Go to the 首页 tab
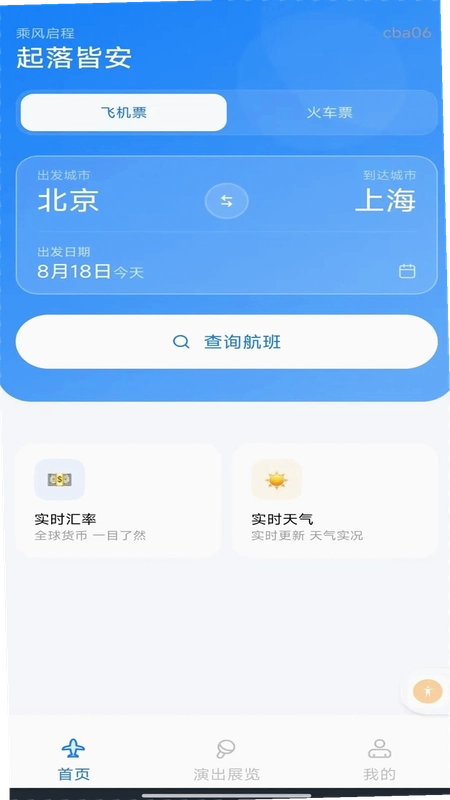 coord(74,760)
